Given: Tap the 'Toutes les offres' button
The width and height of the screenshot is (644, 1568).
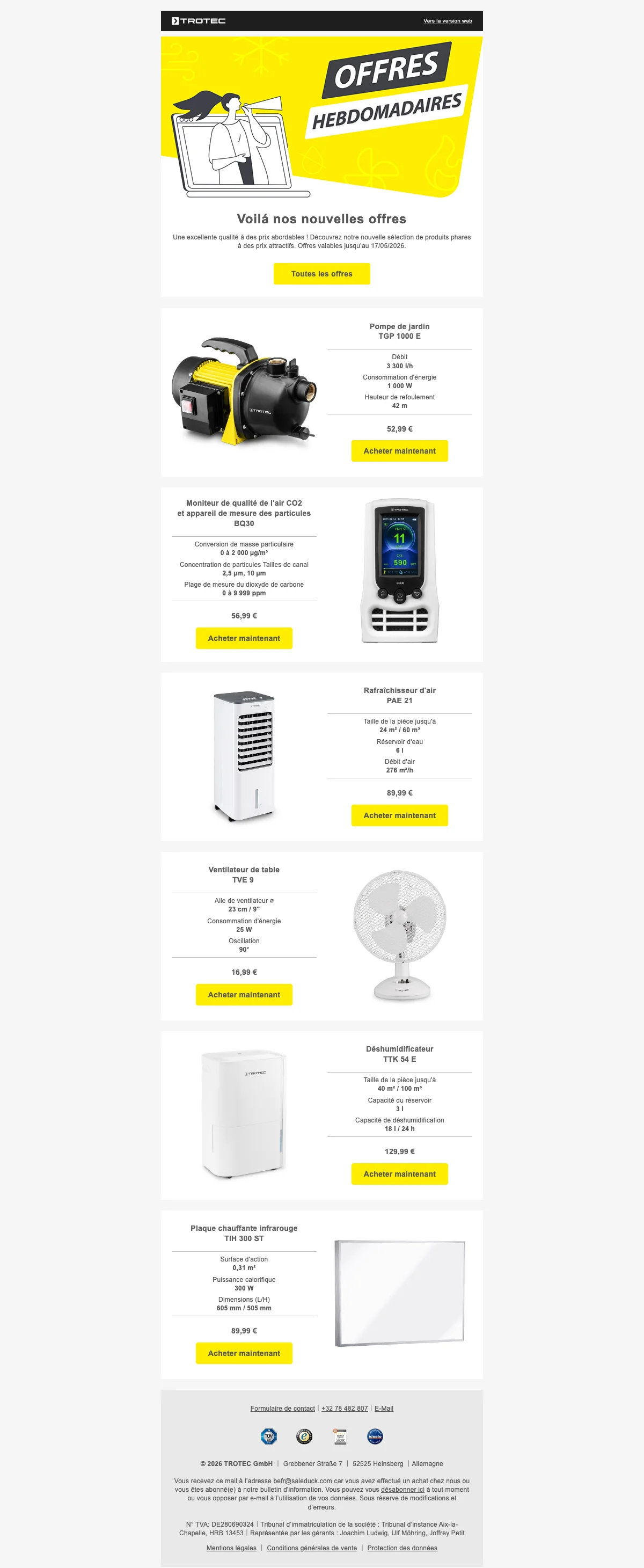Looking at the screenshot, I should click(x=321, y=274).
